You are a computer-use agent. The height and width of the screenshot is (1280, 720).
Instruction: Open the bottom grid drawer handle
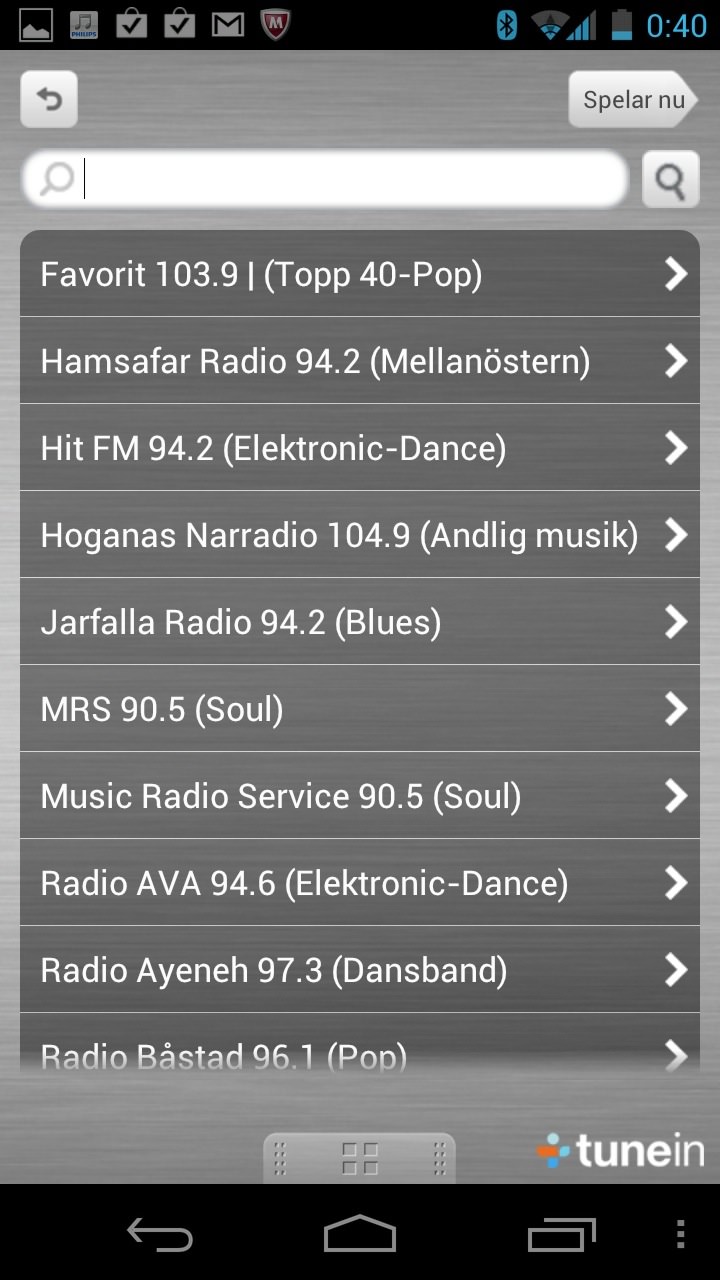(x=359, y=1158)
